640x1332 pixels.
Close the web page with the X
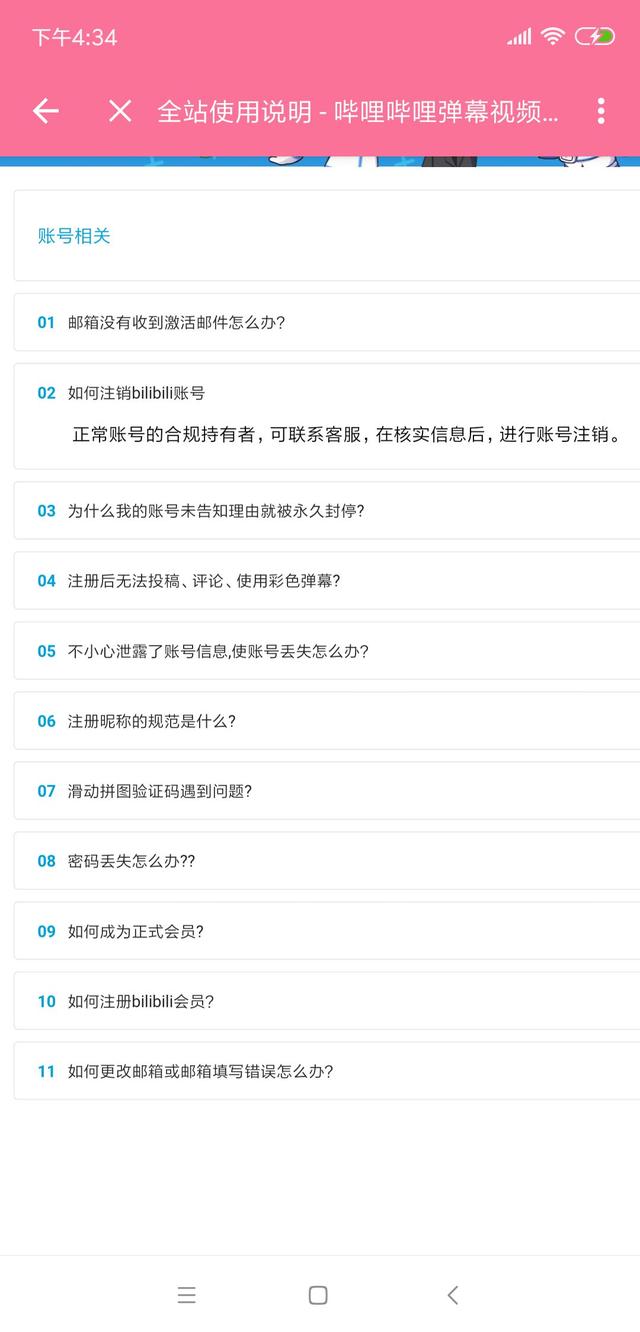tap(120, 111)
